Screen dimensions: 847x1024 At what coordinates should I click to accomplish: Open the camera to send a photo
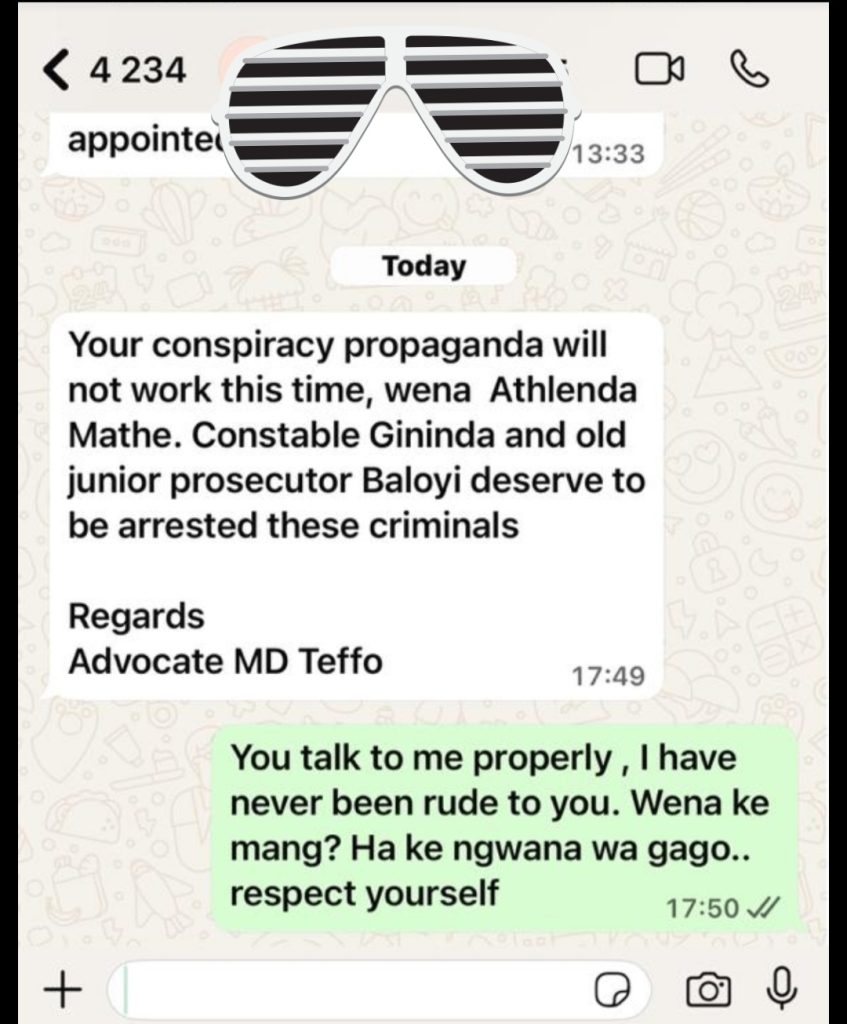point(707,990)
